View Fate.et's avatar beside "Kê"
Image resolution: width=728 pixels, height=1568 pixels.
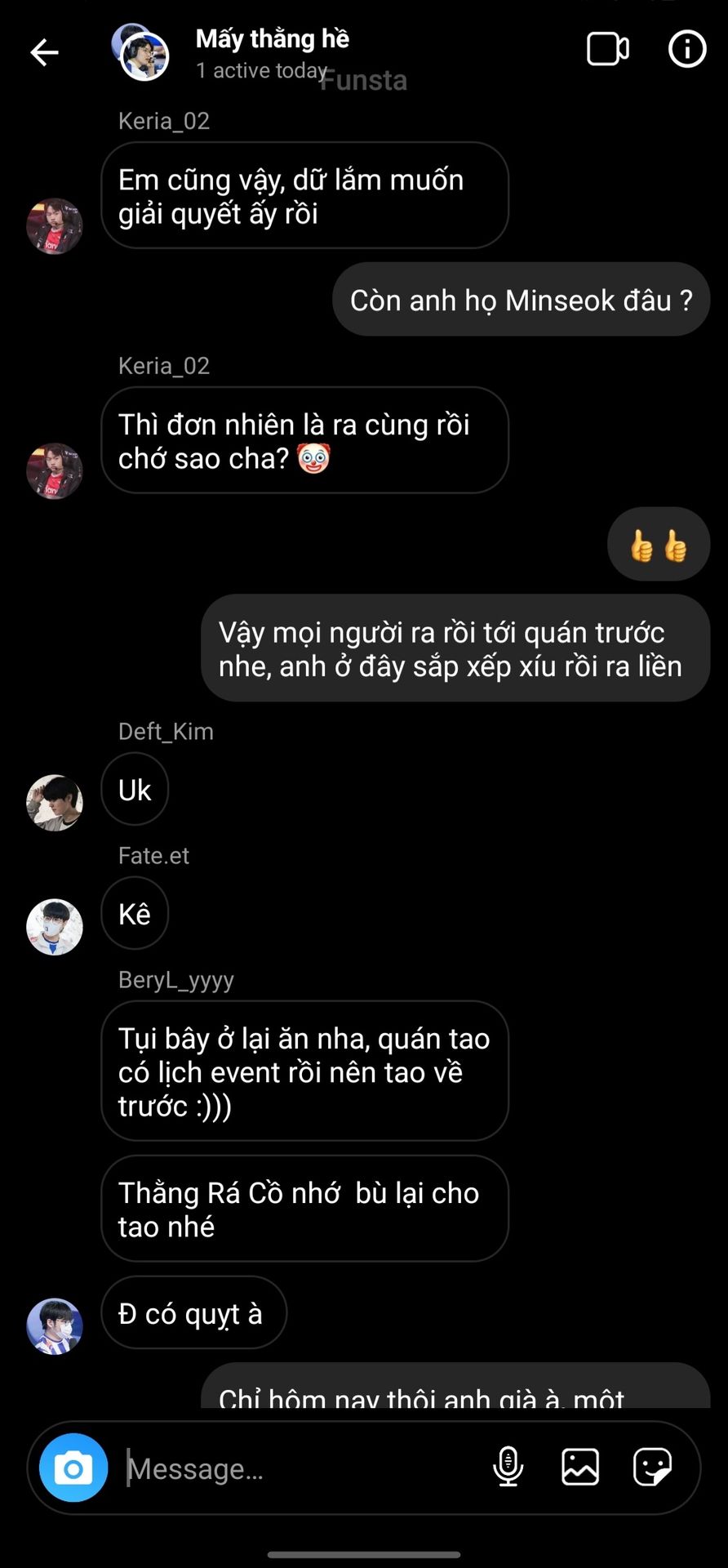(x=55, y=927)
